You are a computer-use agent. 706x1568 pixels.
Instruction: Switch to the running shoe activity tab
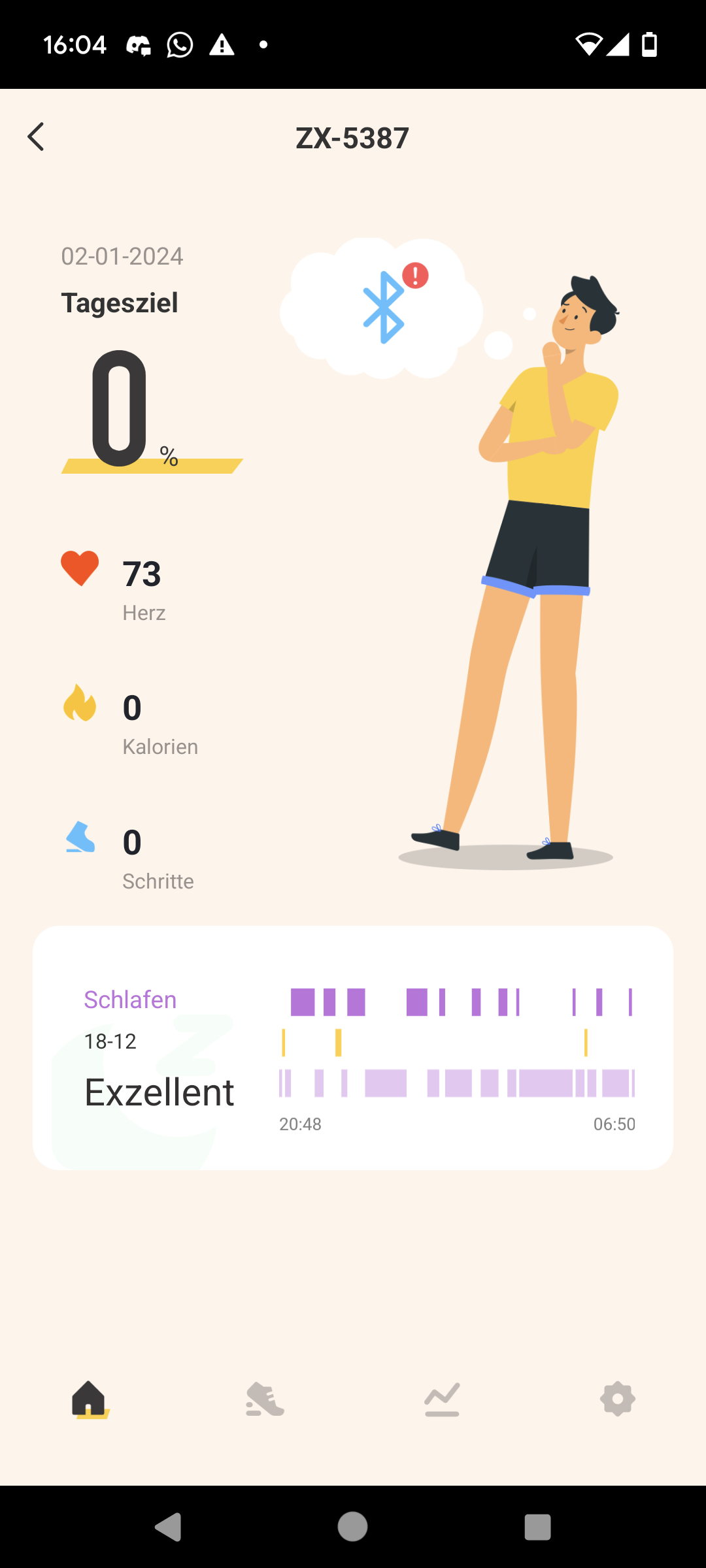(265, 1399)
